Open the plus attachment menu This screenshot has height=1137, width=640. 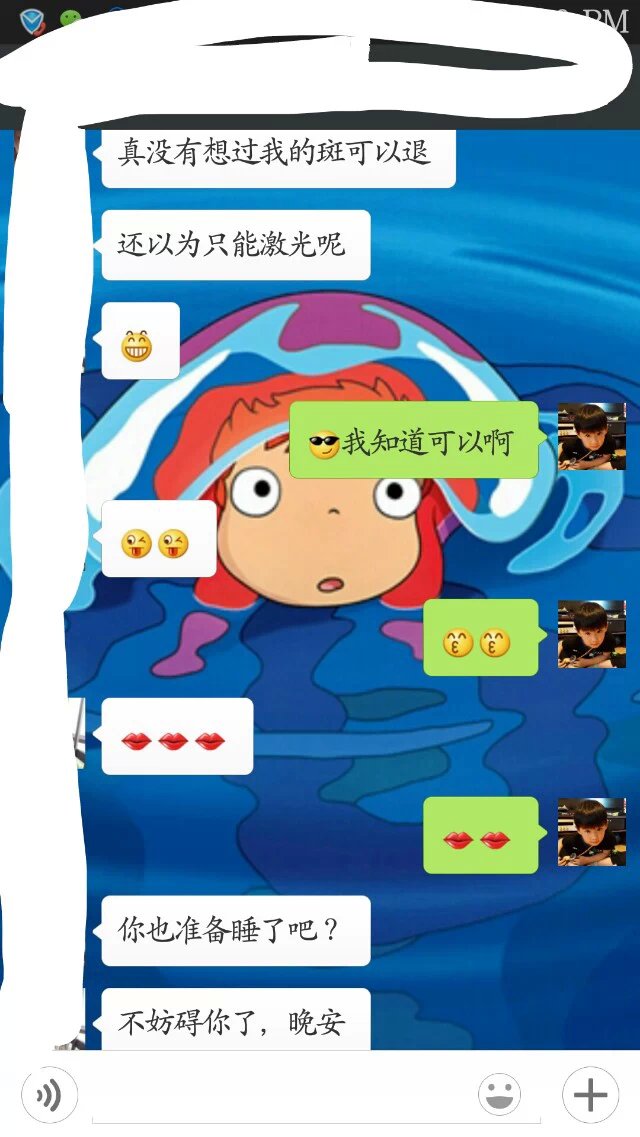[x=590, y=1096]
